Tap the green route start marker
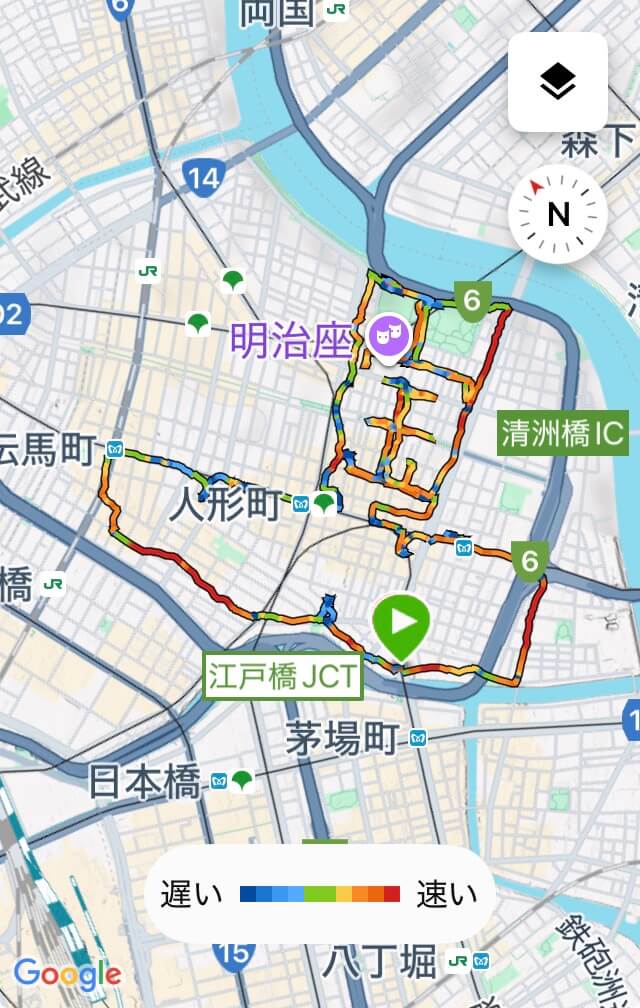Viewport: 640px width, 1008px height. pos(401,623)
